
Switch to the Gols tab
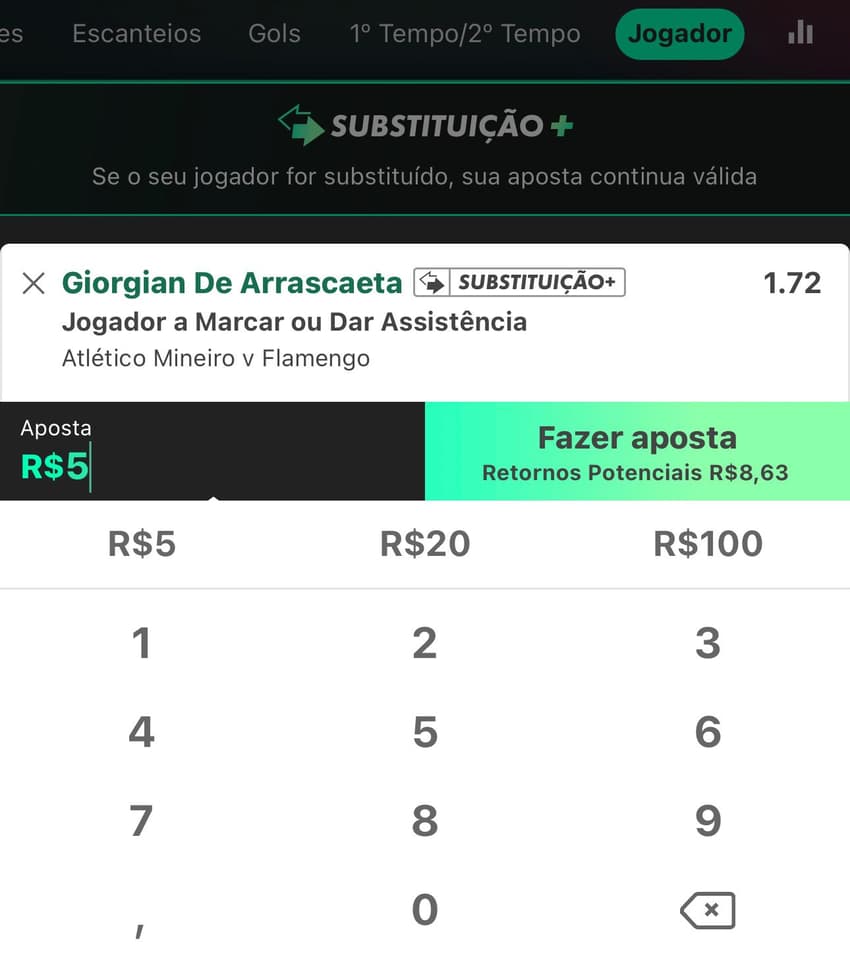coord(274,33)
